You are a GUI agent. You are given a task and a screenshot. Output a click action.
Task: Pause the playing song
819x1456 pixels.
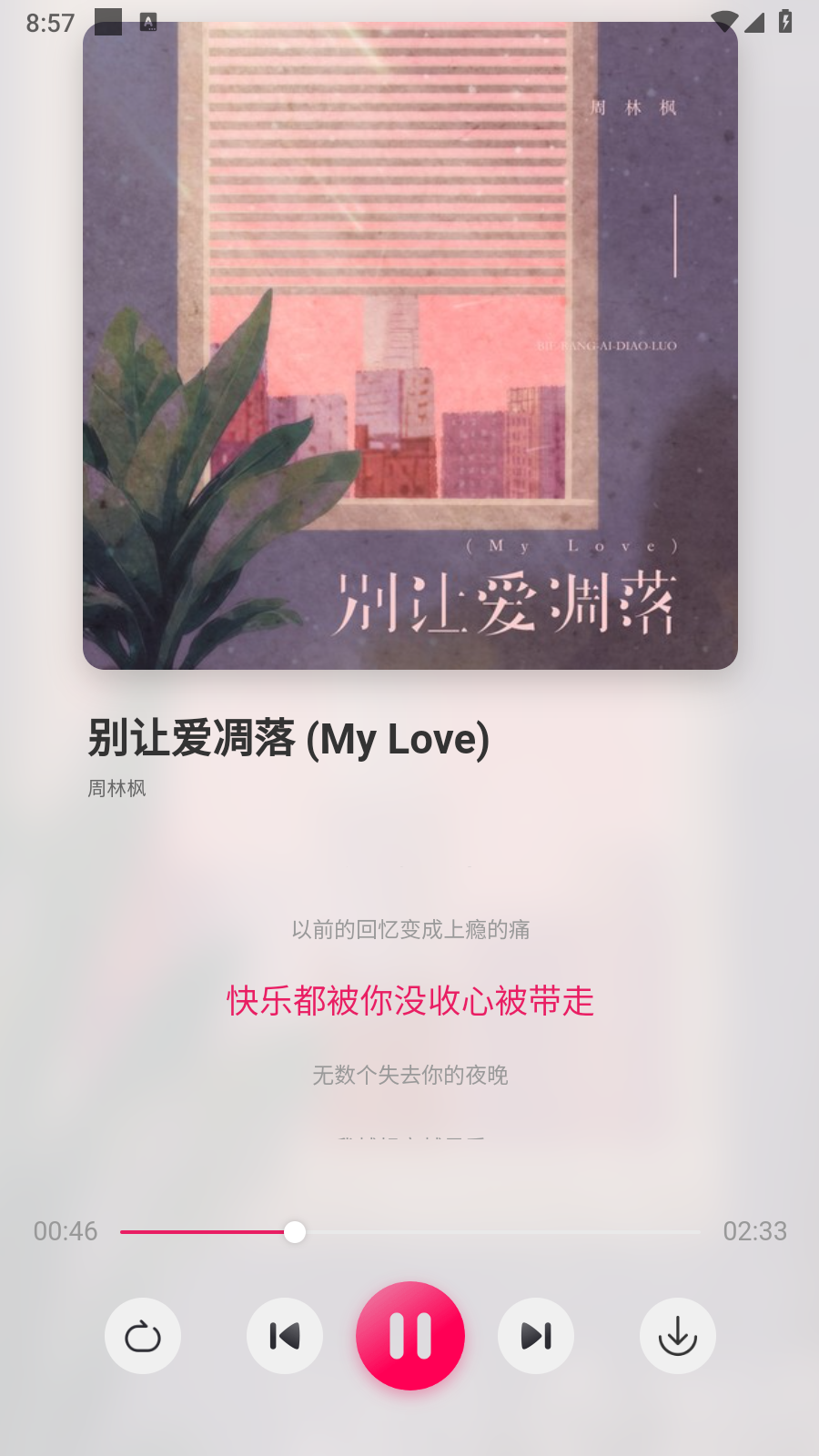pyautogui.click(x=410, y=1336)
